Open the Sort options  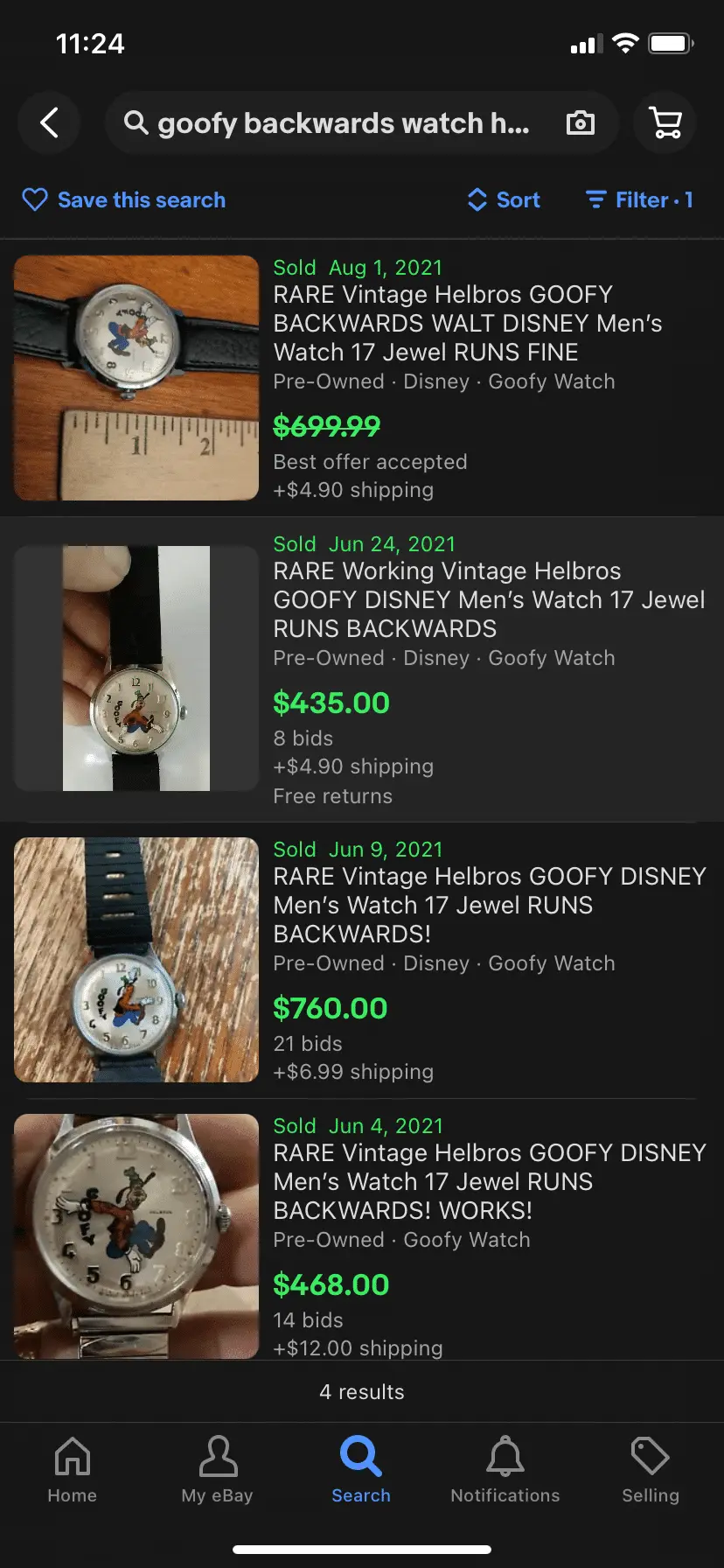[504, 200]
